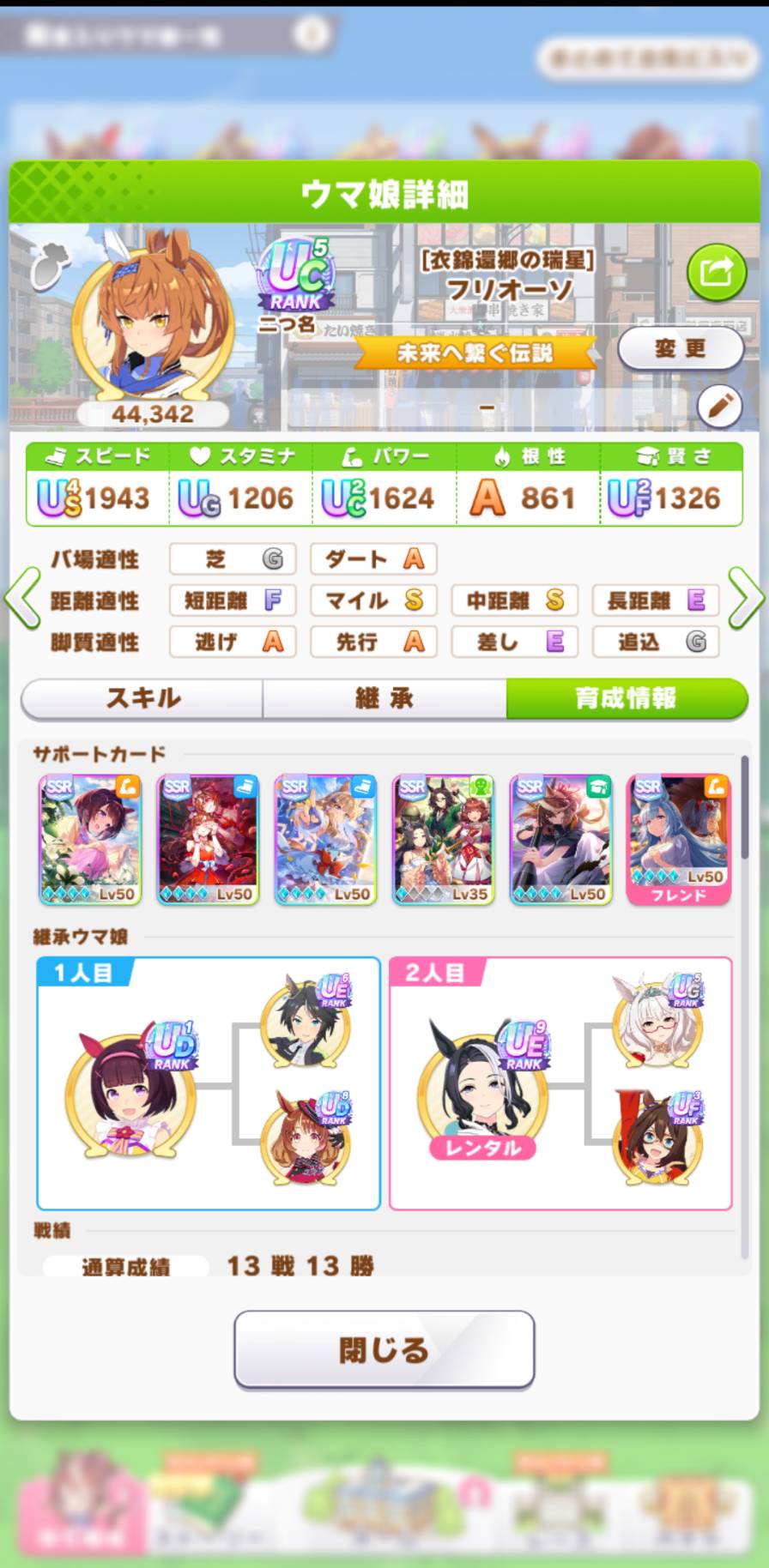Tap the pencil edit icon
769x1568 pixels.
tap(719, 405)
